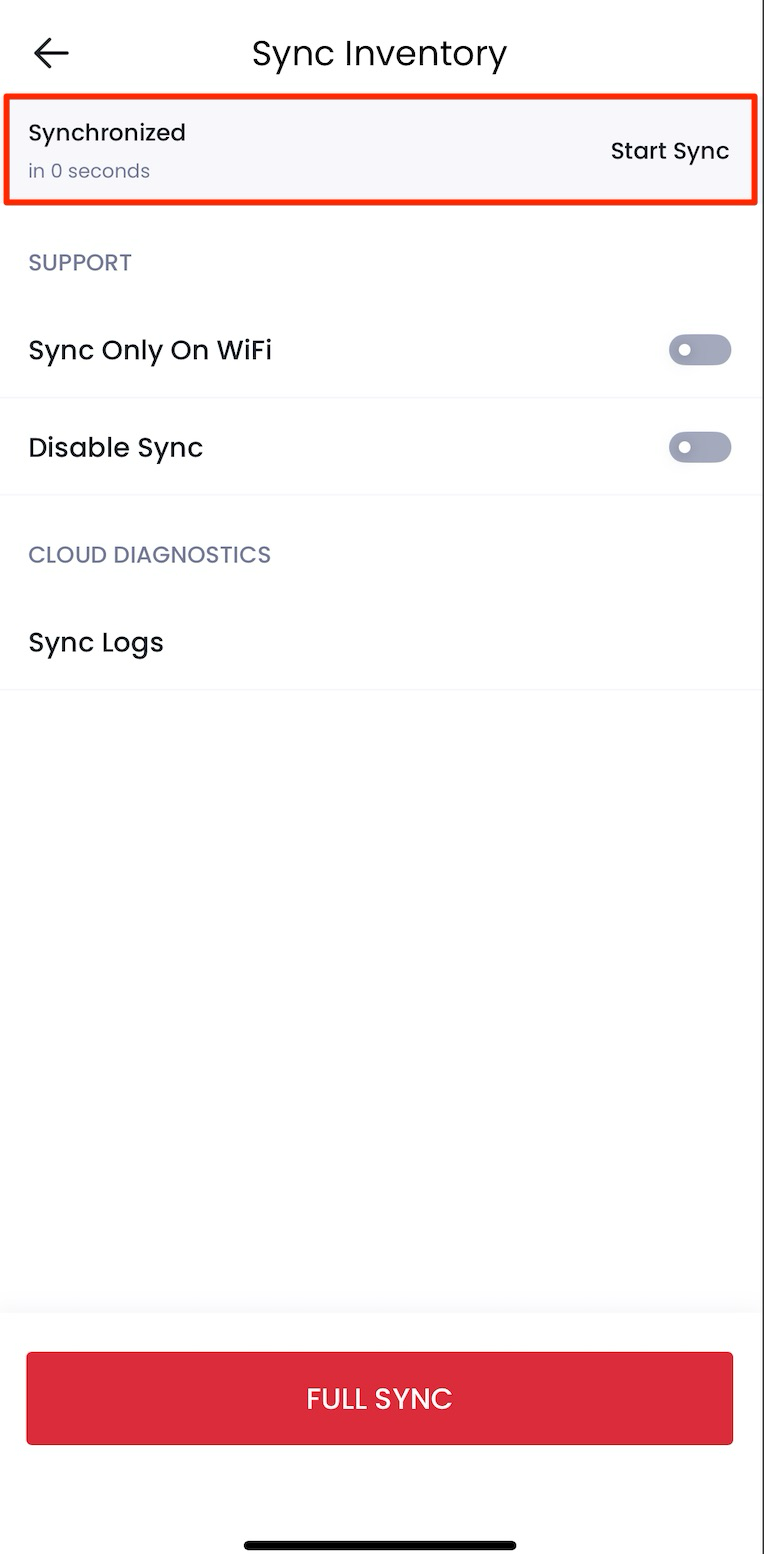Screen dimensions: 764x1554
Task: Open Sync Logs
Action: (x=380, y=642)
